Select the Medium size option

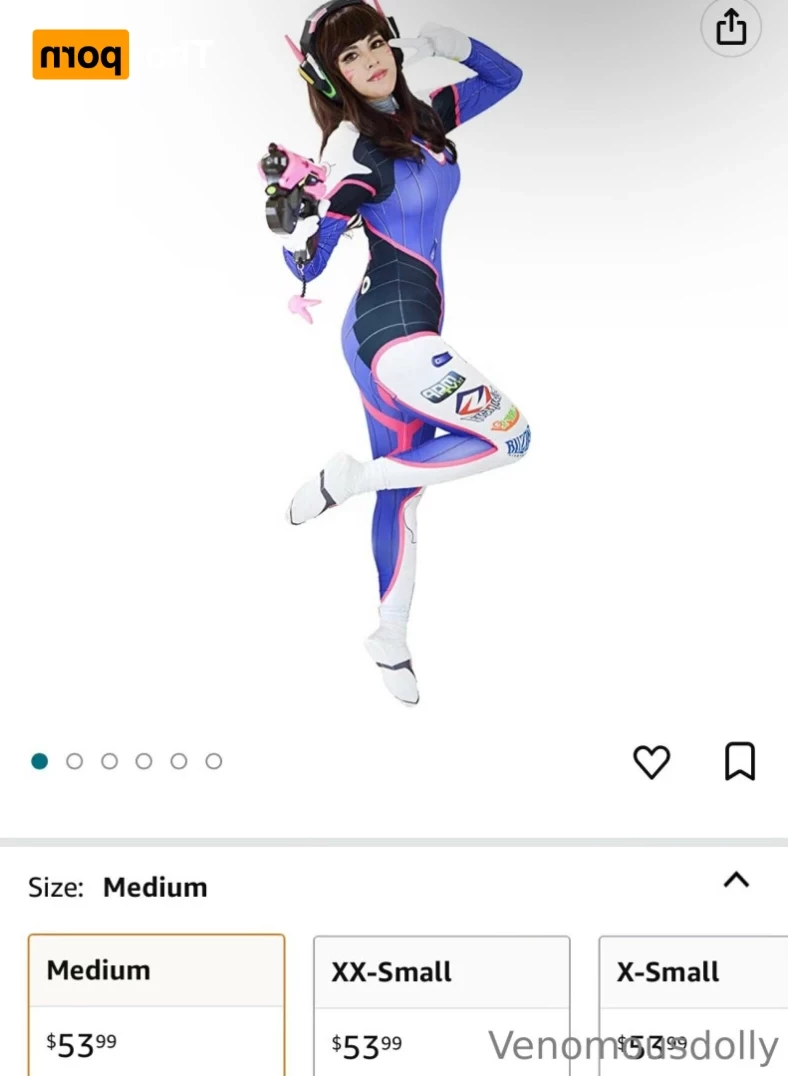(x=156, y=1004)
